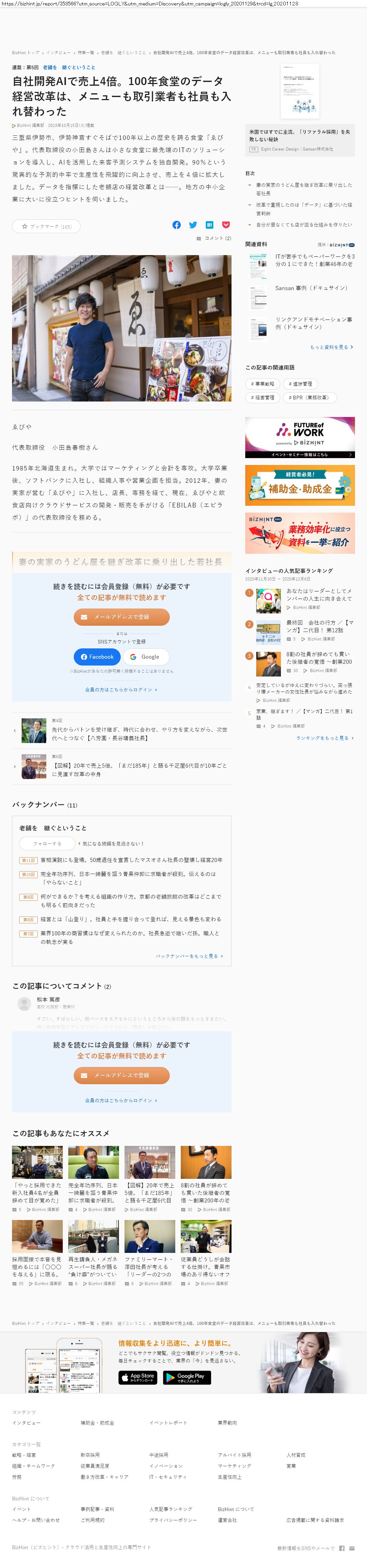Register with メールアドレスで登録 under the author profile
This screenshot has height=1568, width=367.
click(121, 617)
